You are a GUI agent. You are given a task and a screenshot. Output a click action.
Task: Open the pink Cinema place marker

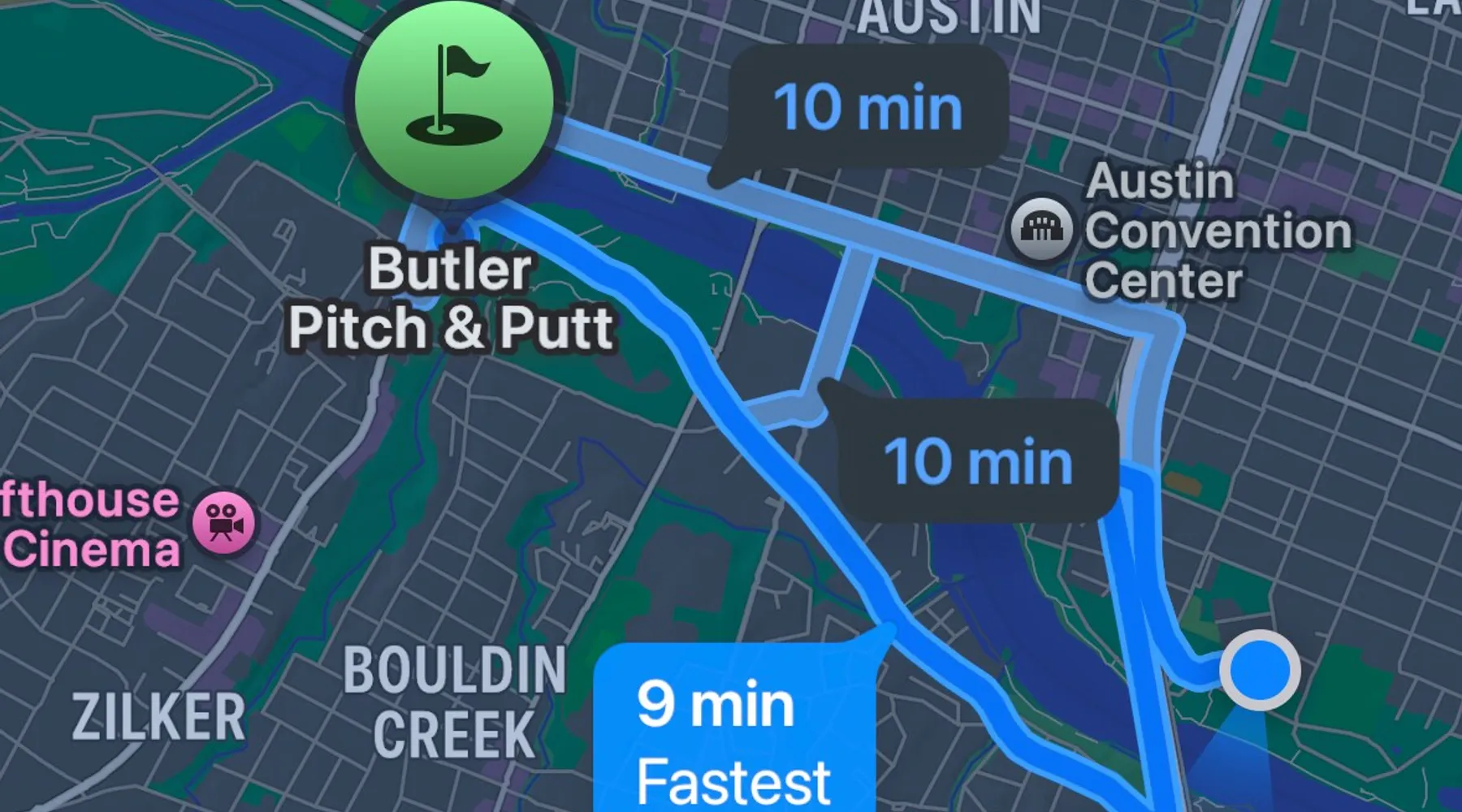click(x=223, y=522)
